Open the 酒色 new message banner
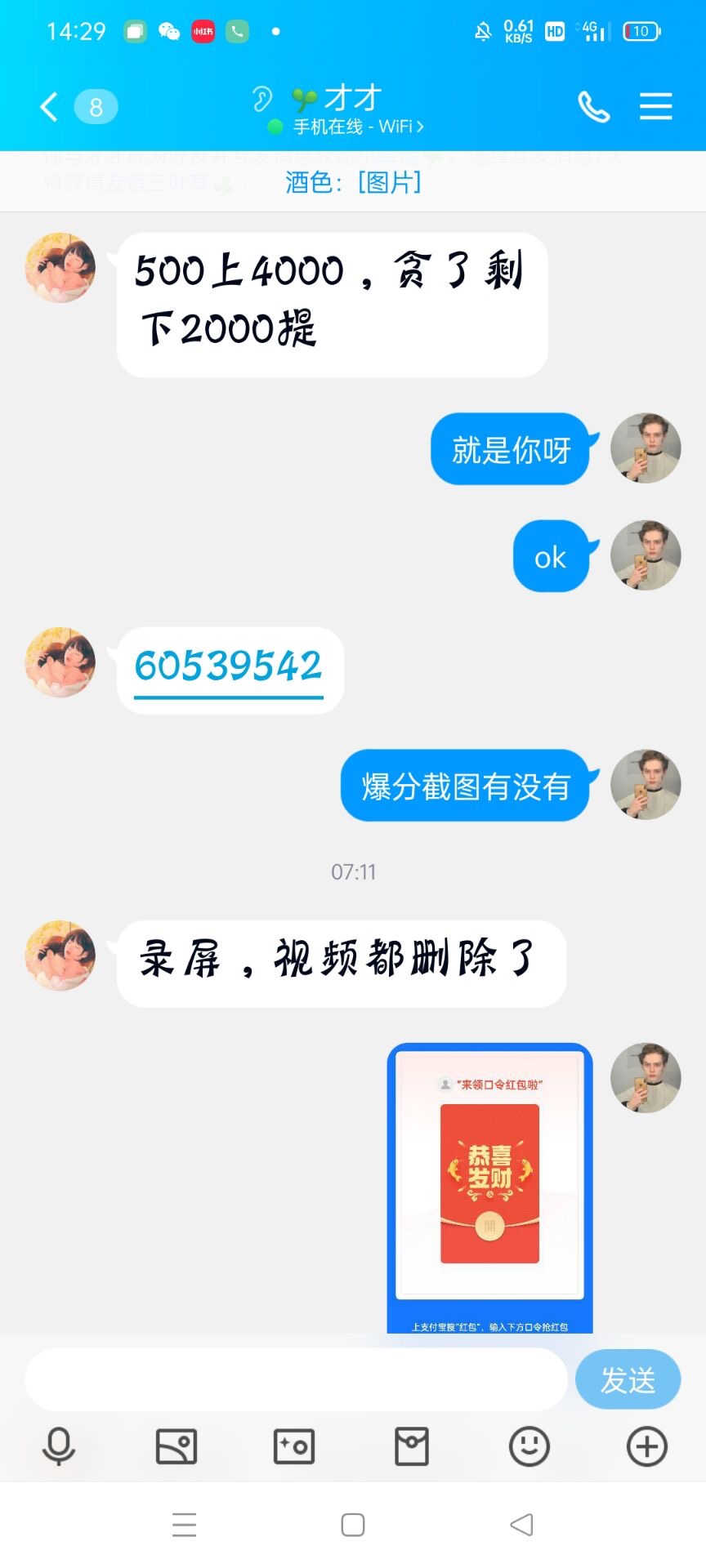The height and width of the screenshot is (1568, 706). pos(353,182)
